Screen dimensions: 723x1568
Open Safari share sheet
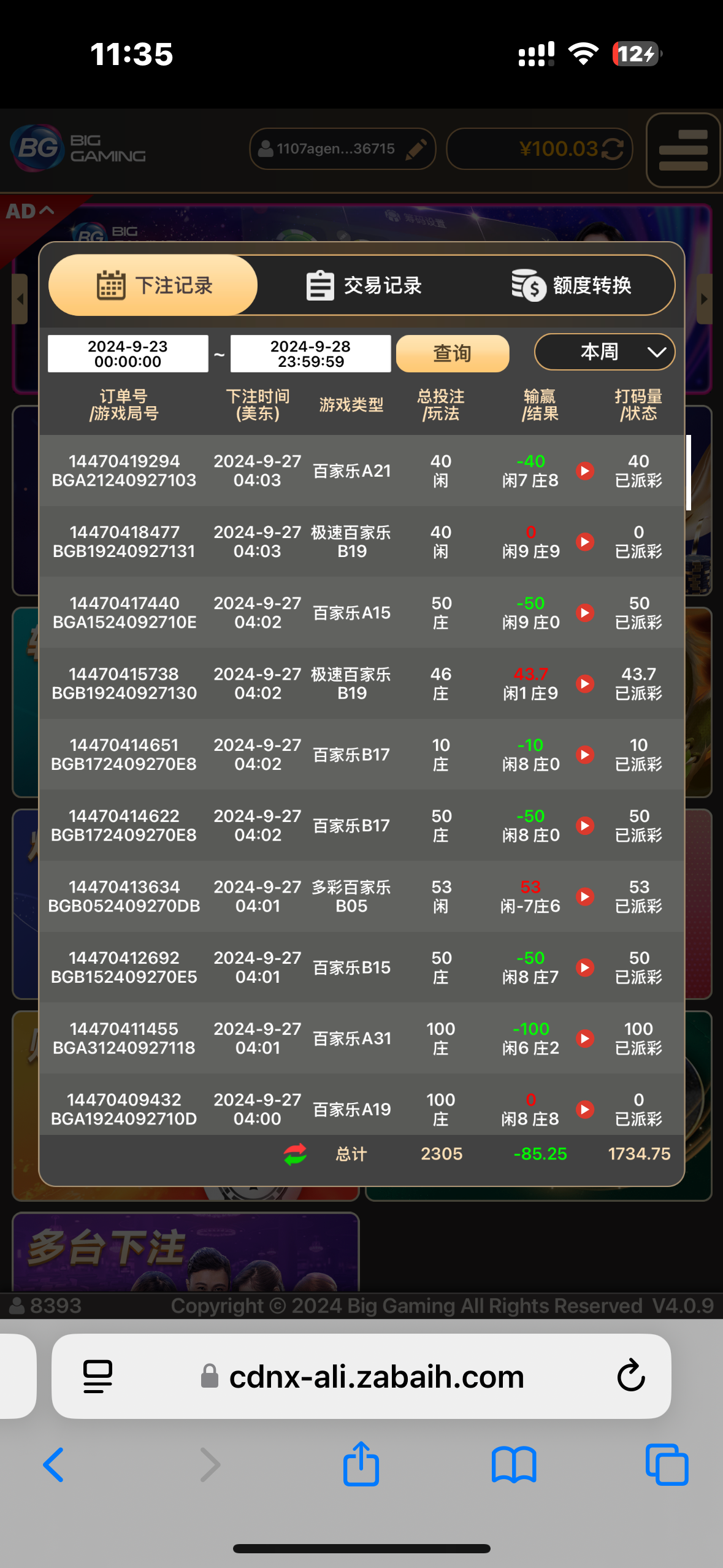pyautogui.click(x=361, y=1464)
